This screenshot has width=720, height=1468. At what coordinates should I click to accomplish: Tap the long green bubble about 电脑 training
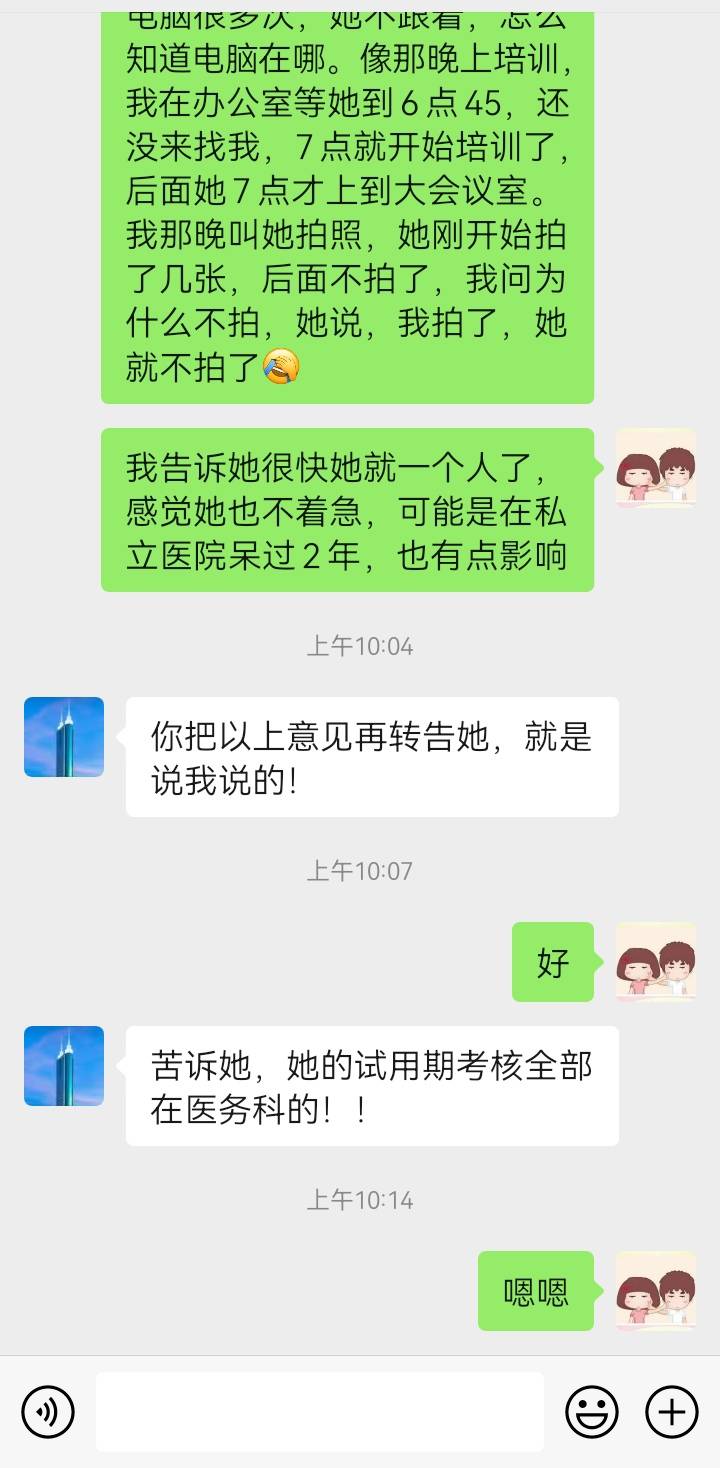point(348,200)
